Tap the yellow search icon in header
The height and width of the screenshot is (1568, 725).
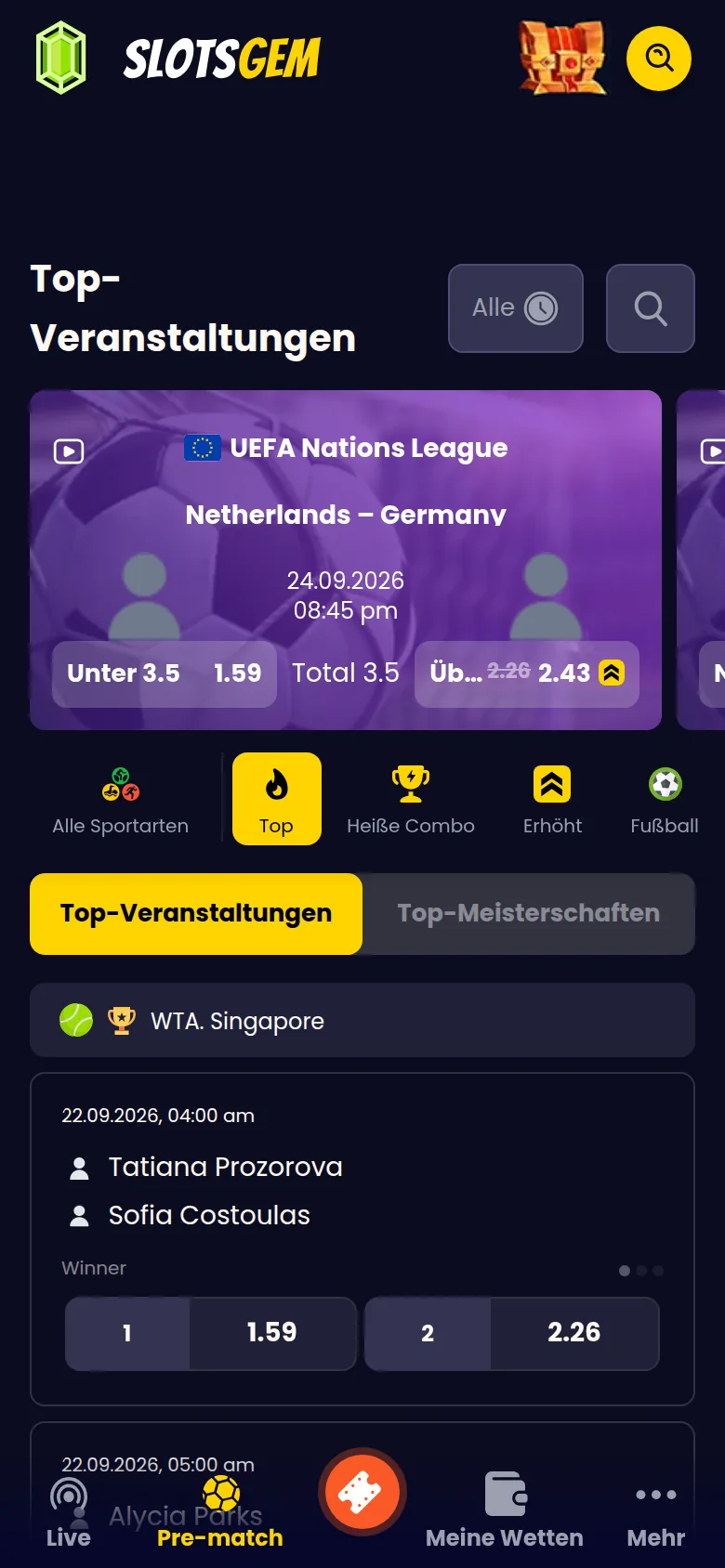[659, 59]
